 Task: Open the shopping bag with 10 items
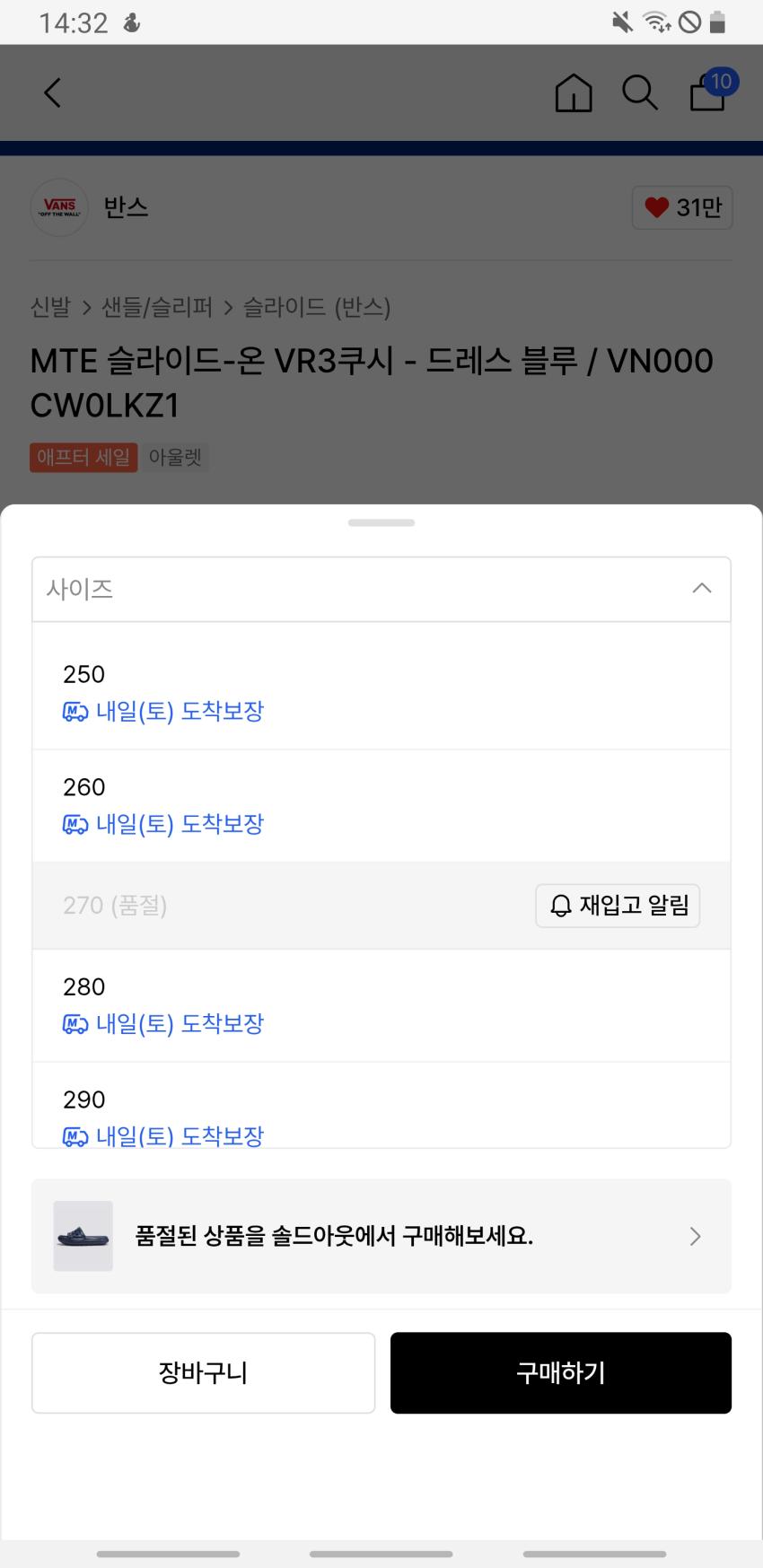(x=709, y=92)
